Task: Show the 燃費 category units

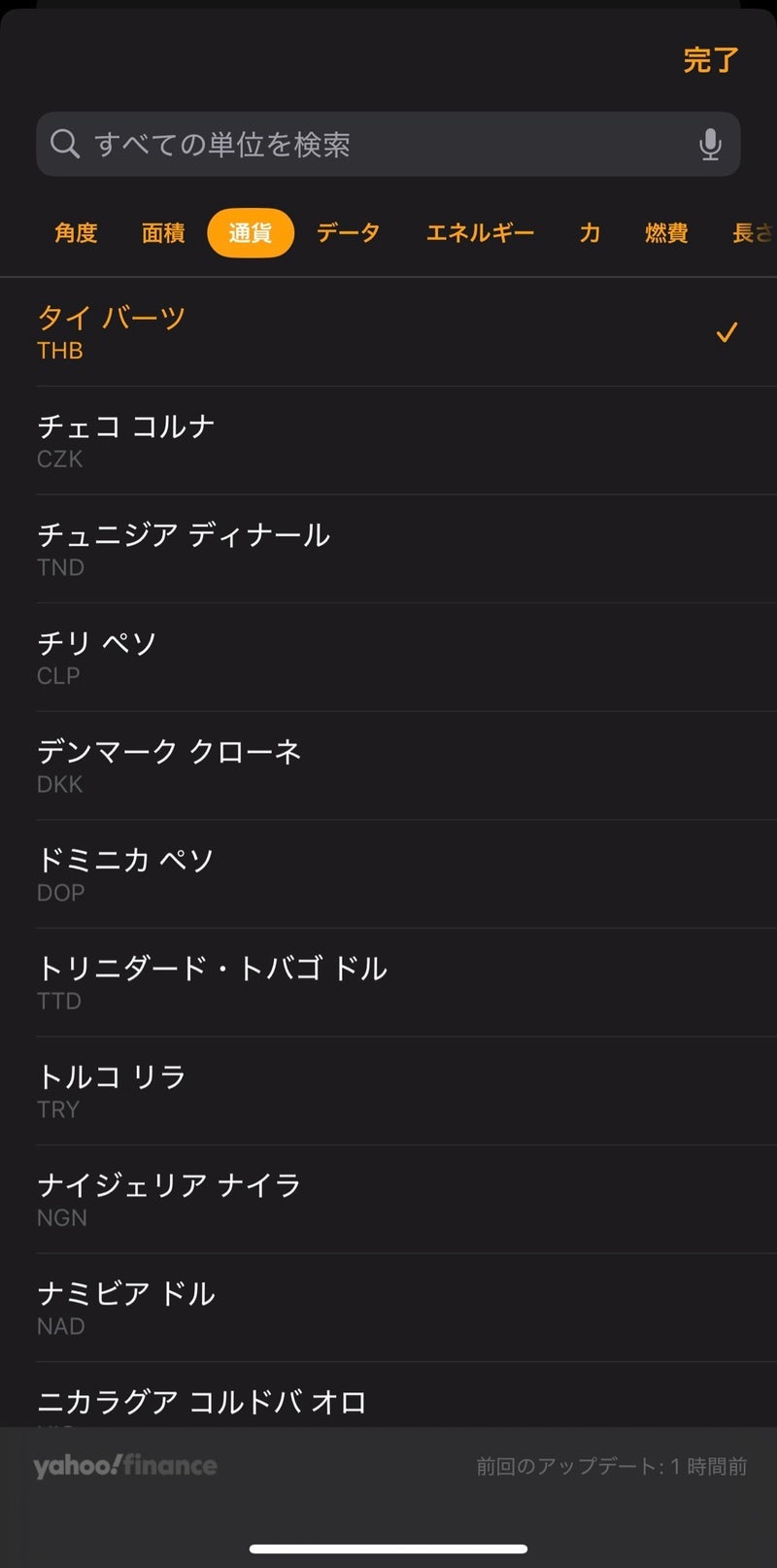Action: coord(666,233)
